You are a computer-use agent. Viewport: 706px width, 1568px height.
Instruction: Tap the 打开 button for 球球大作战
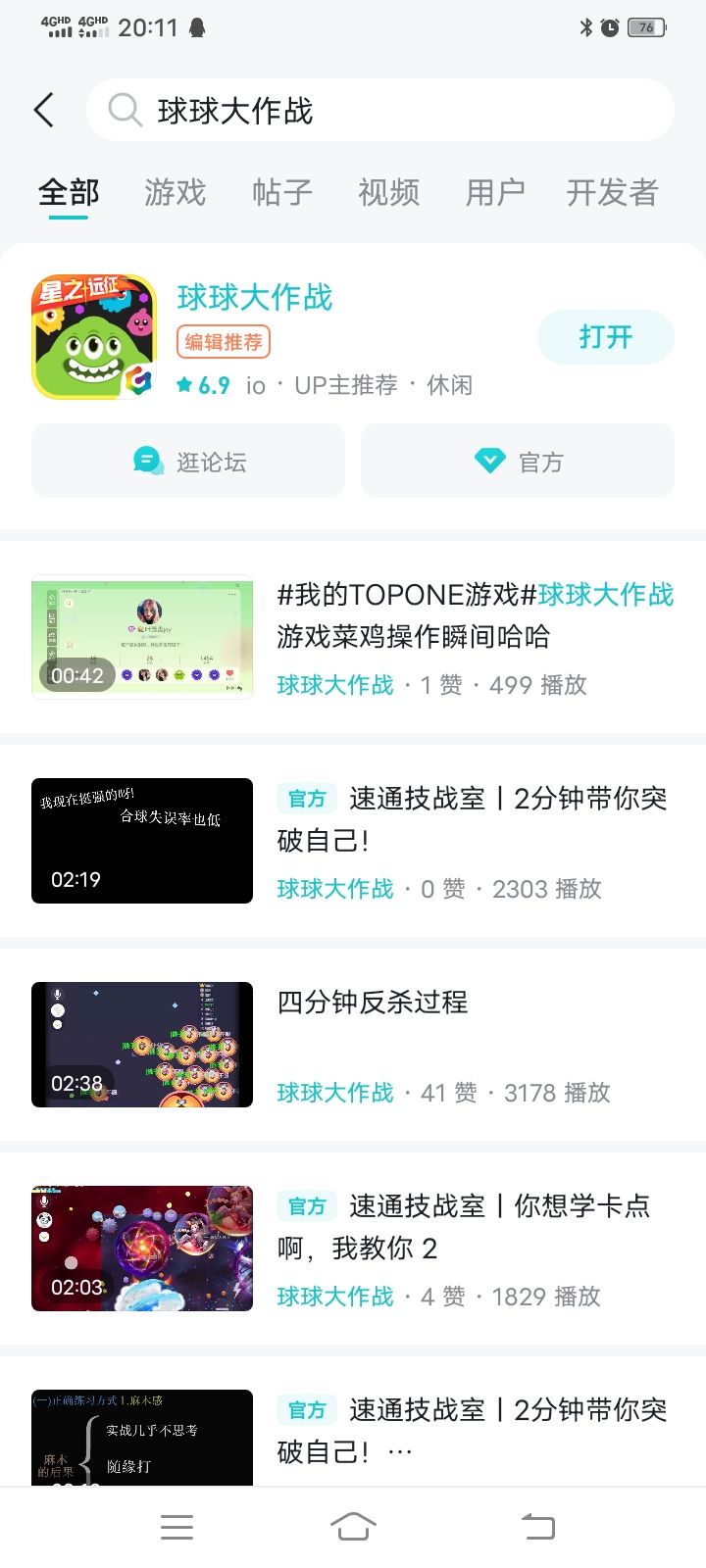(606, 337)
